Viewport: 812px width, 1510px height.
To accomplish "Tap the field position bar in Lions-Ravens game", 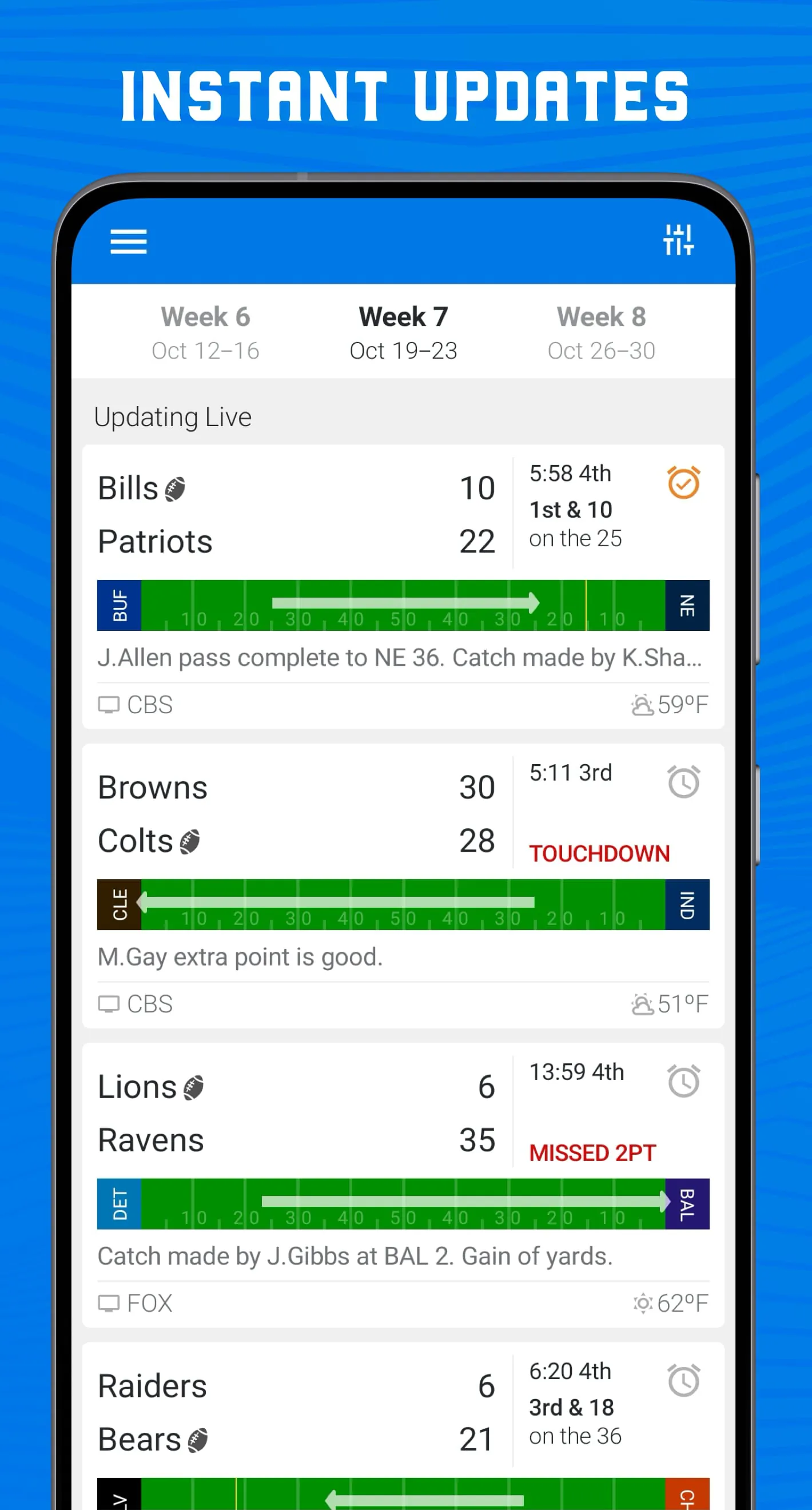I will pos(402,1203).
